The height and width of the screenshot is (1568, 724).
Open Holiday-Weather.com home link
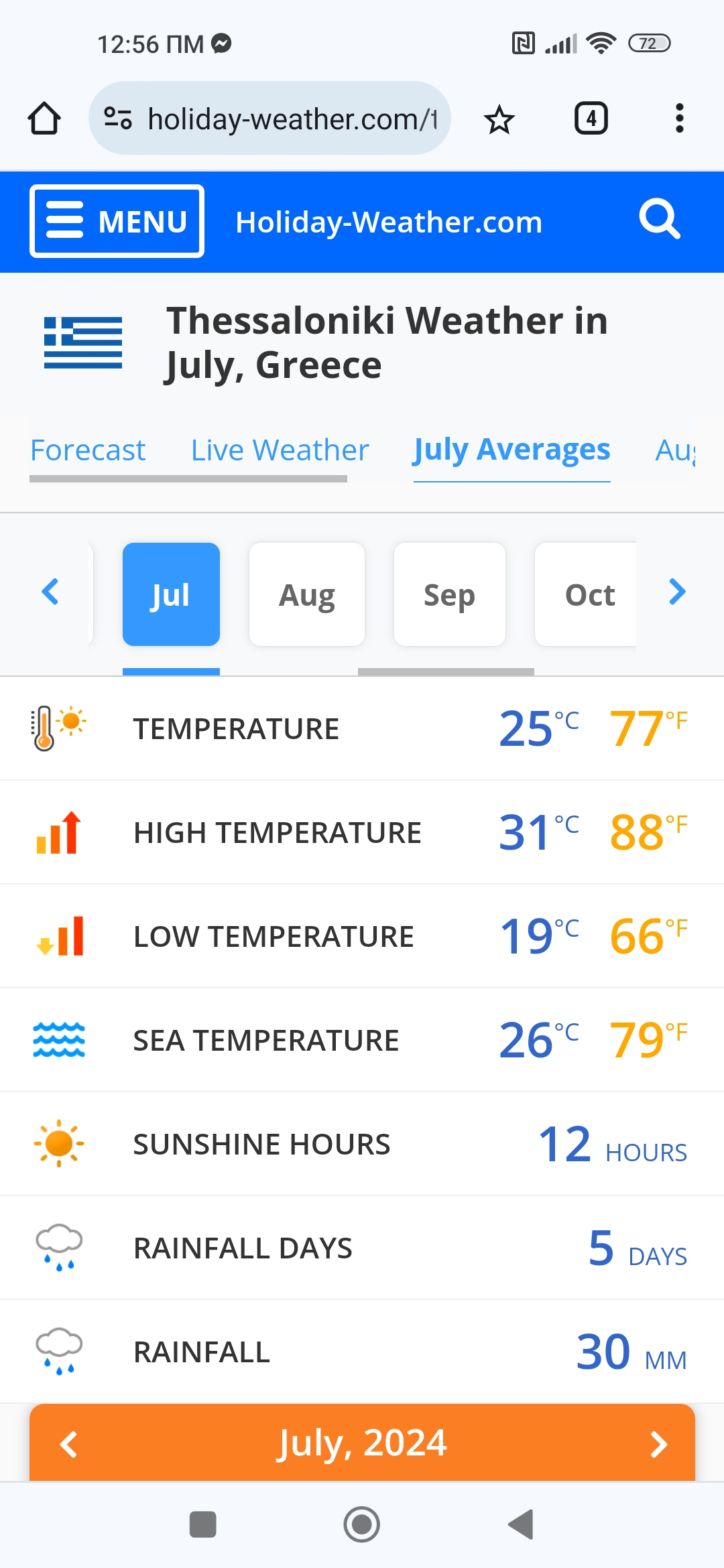[x=389, y=222]
